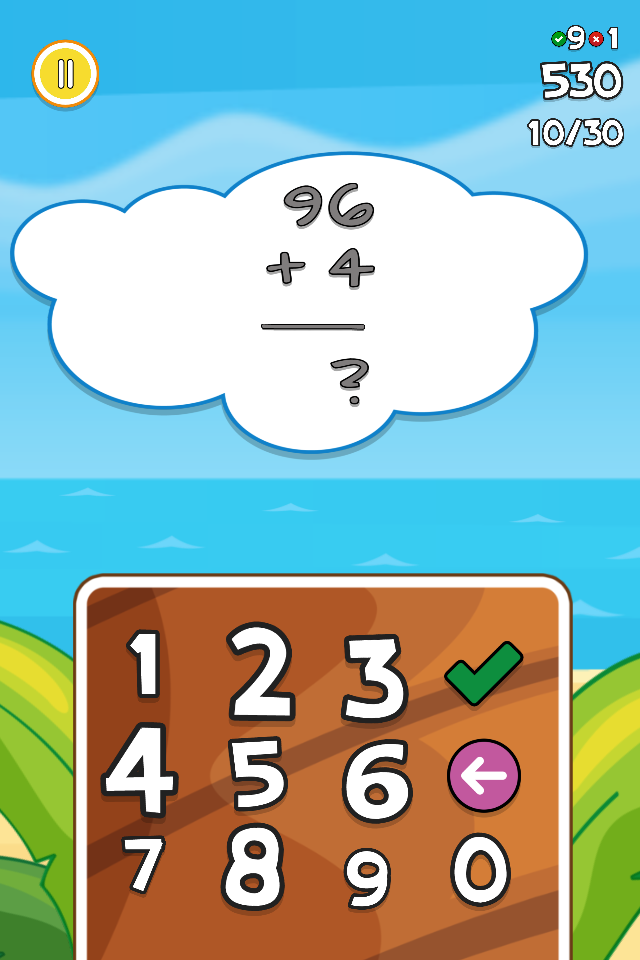Image resolution: width=640 pixels, height=960 pixels.
Task: Select digit 9 on the number pad
Action: (368, 877)
